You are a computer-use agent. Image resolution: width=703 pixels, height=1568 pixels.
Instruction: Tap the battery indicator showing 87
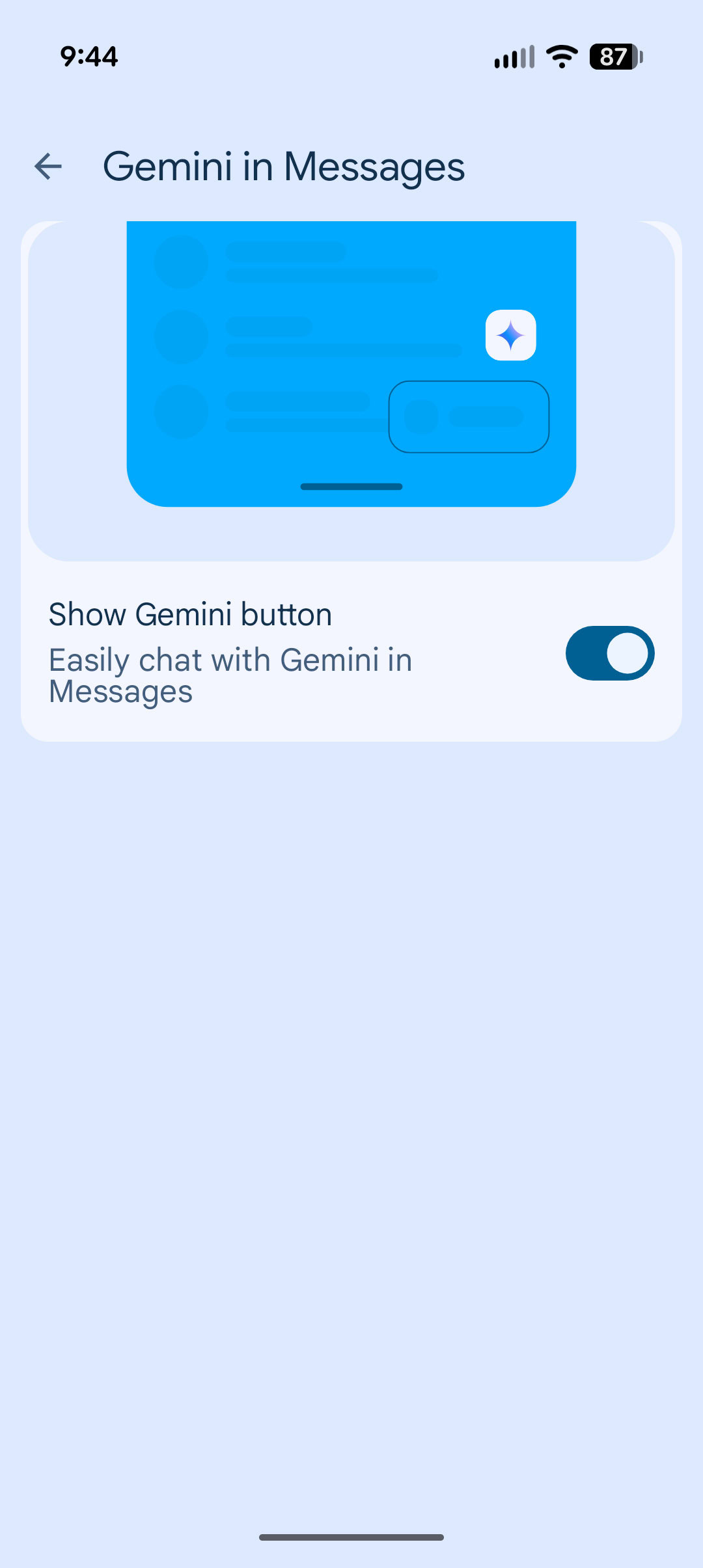click(x=613, y=58)
